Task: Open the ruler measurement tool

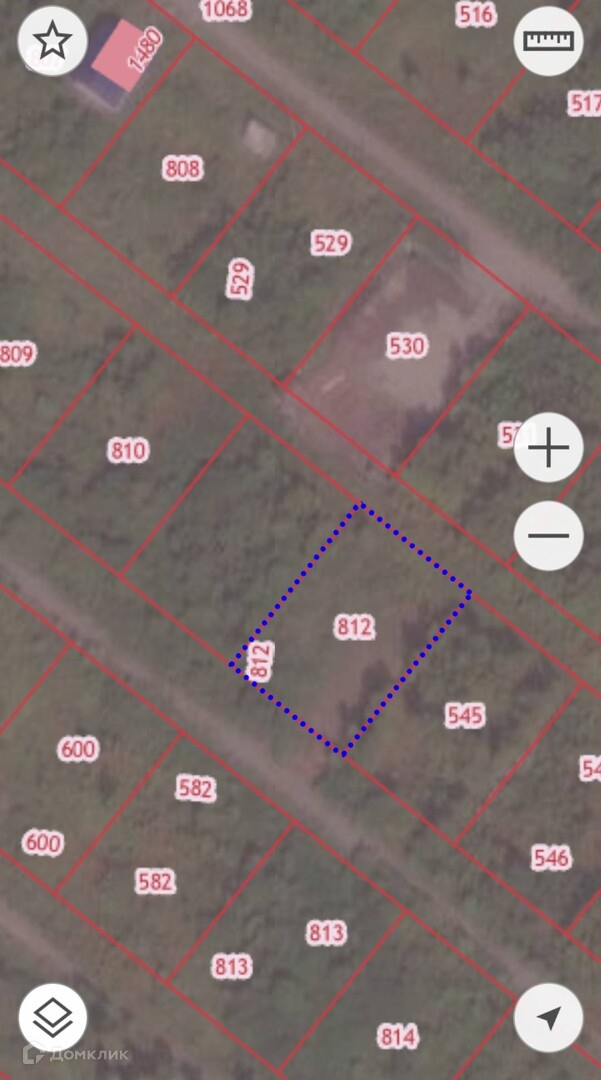Action: [548, 42]
